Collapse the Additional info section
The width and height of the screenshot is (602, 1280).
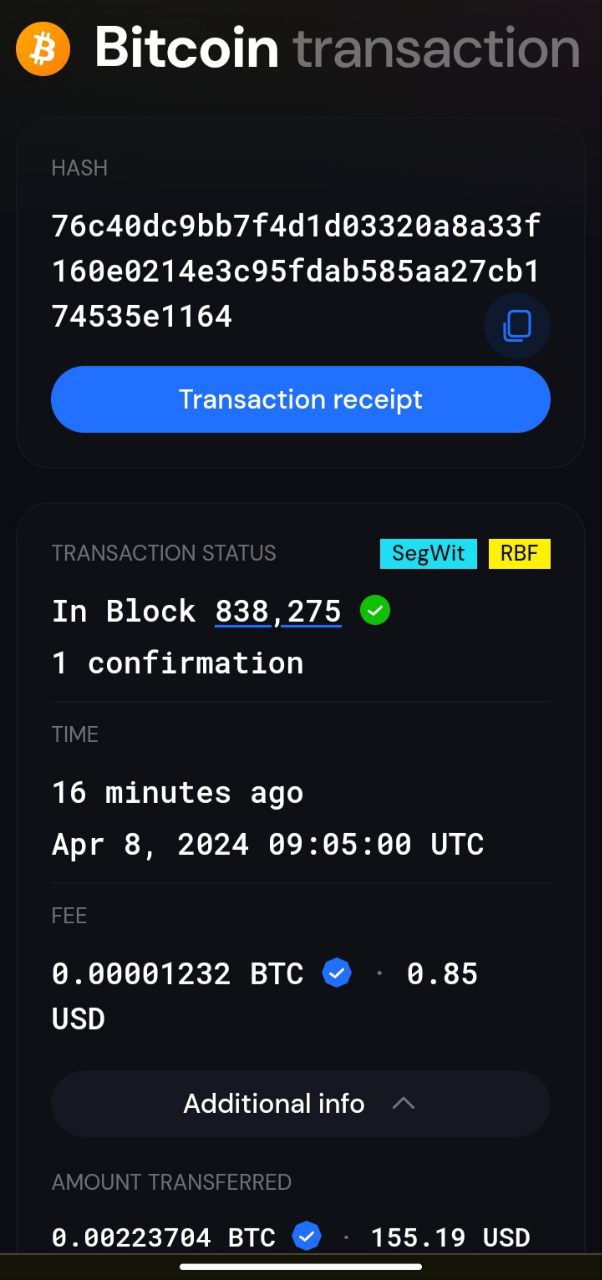300,1104
